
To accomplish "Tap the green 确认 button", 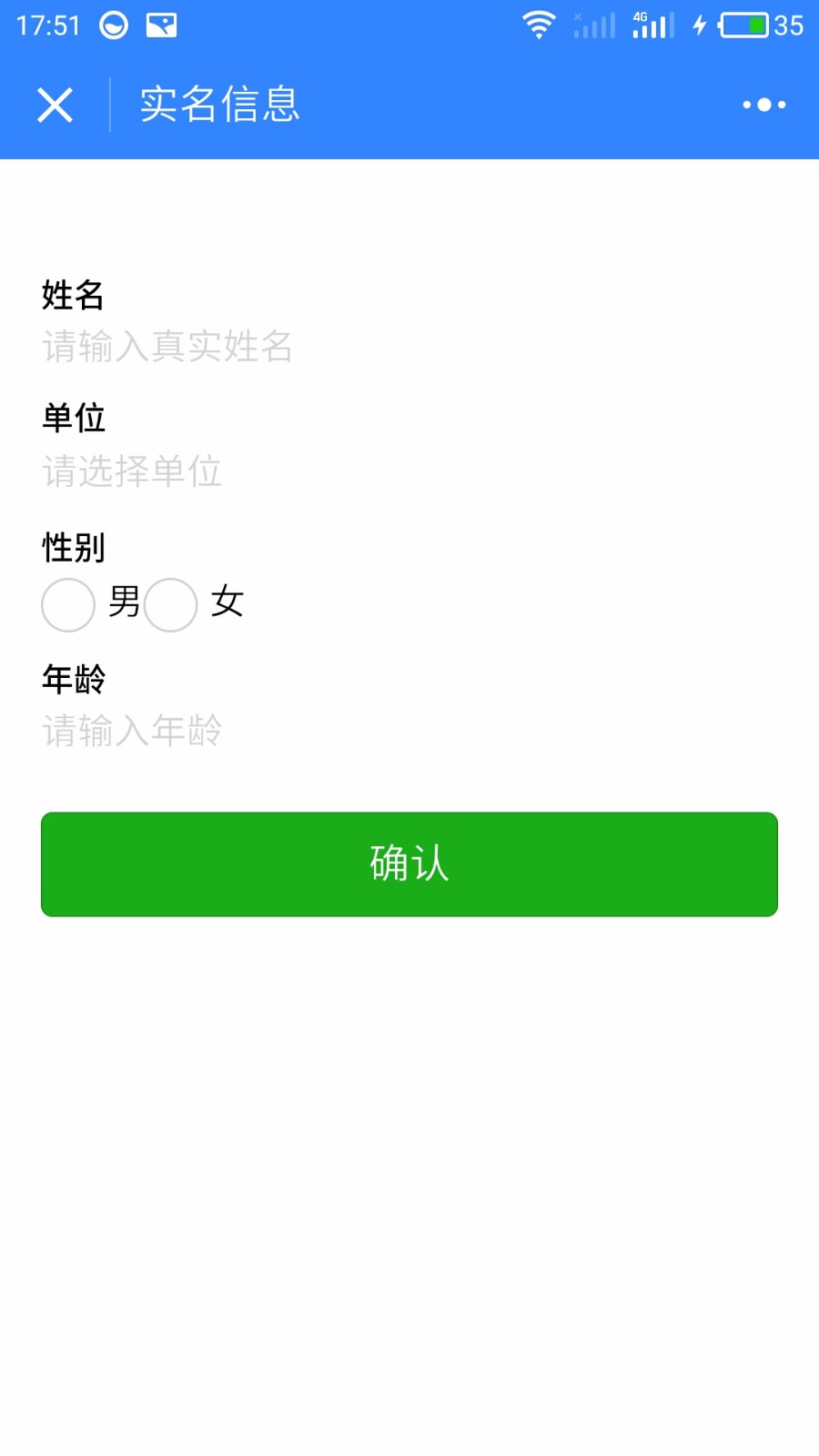I will coord(409,864).
